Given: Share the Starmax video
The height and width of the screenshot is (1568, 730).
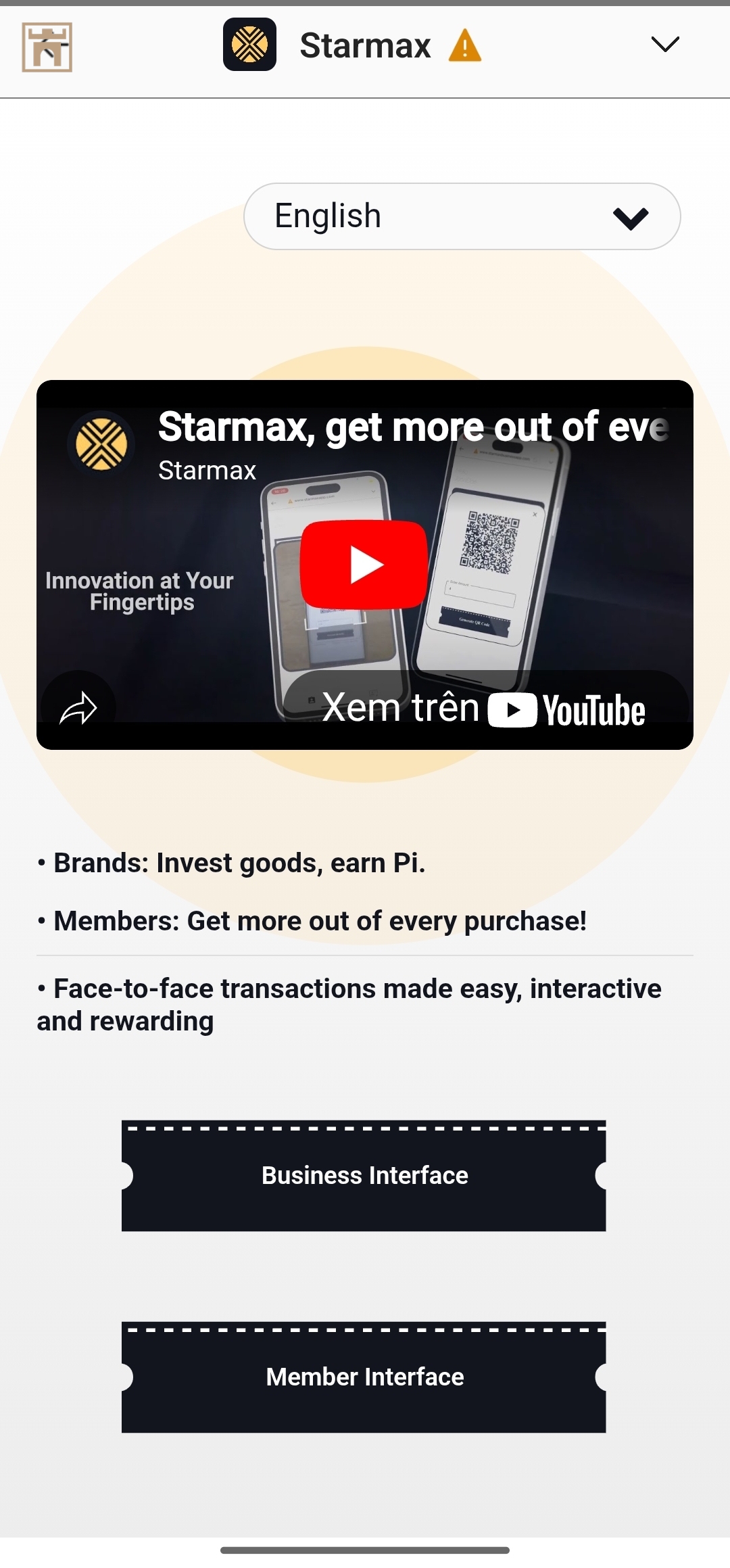Looking at the screenshot, I should [78, 708].
